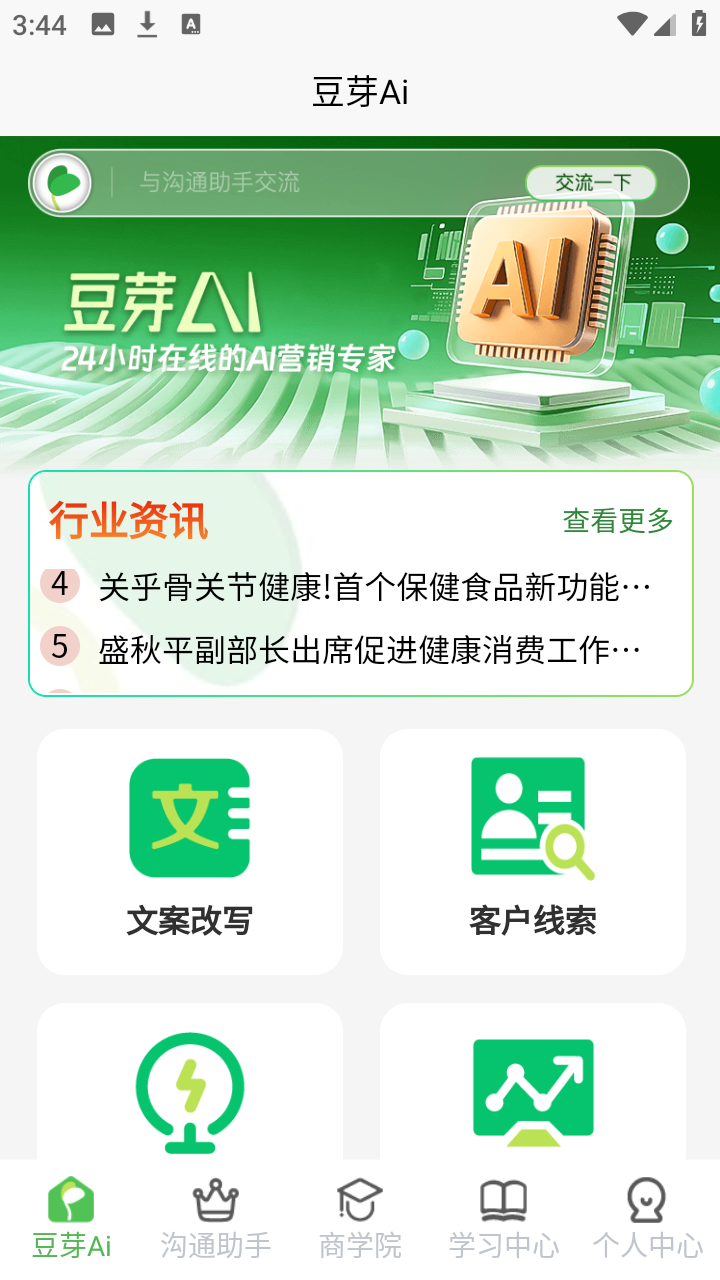Click the open book icon for 学习中心
Viewport: 720px width, 1280px height.
tap(504, 1197)
